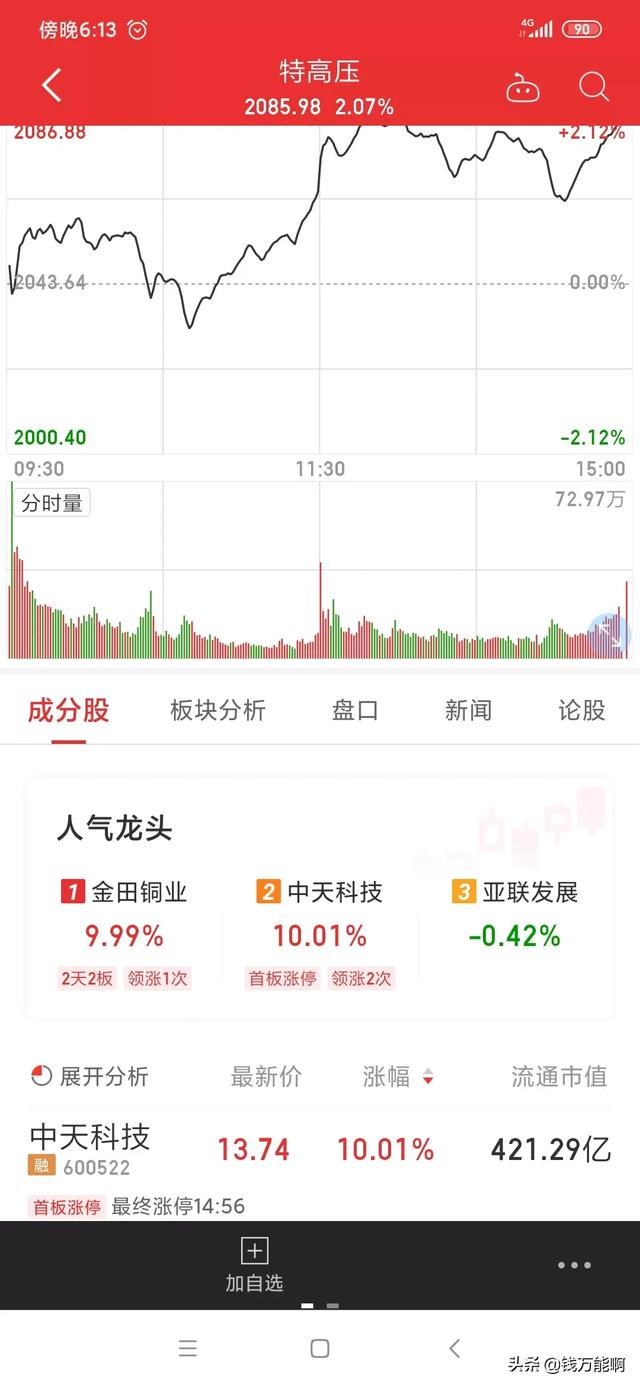Open the robot assistant icon
Viewport: 640px width, 1387px height.
522,88
